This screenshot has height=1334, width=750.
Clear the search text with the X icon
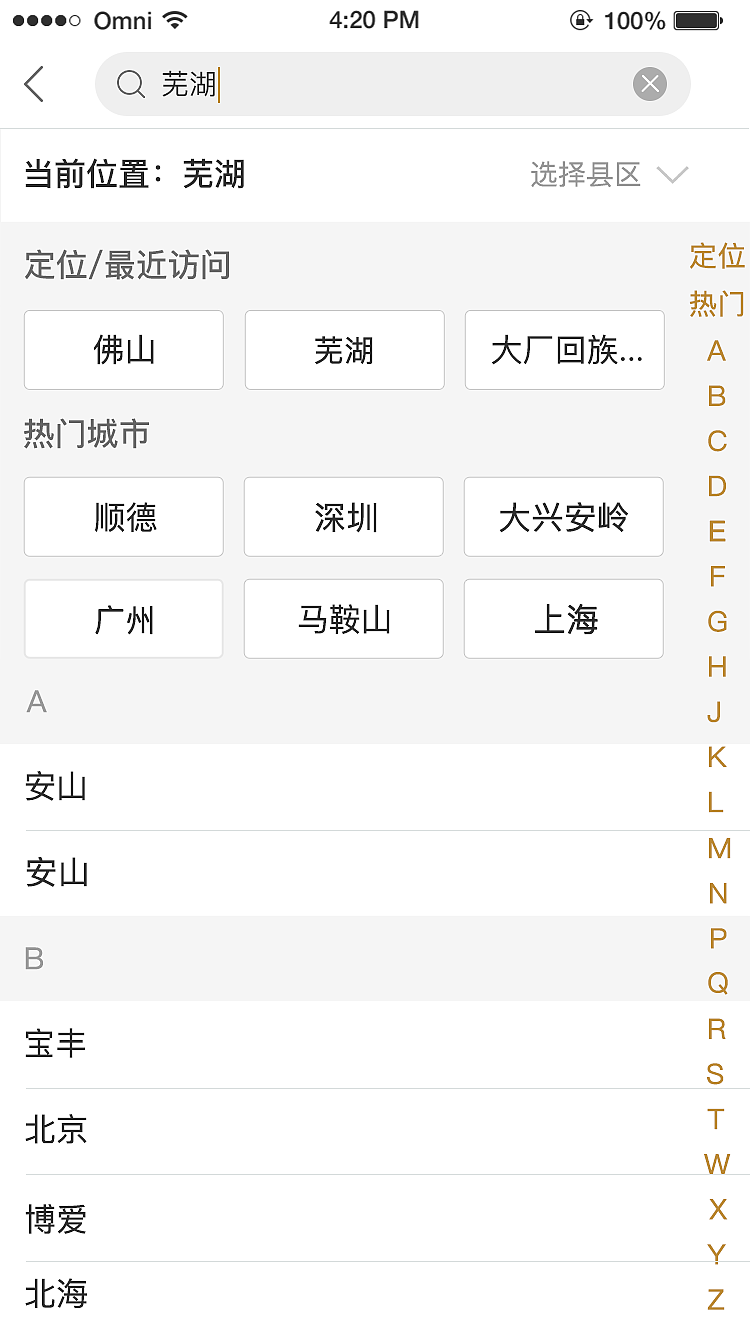point(649,84)
